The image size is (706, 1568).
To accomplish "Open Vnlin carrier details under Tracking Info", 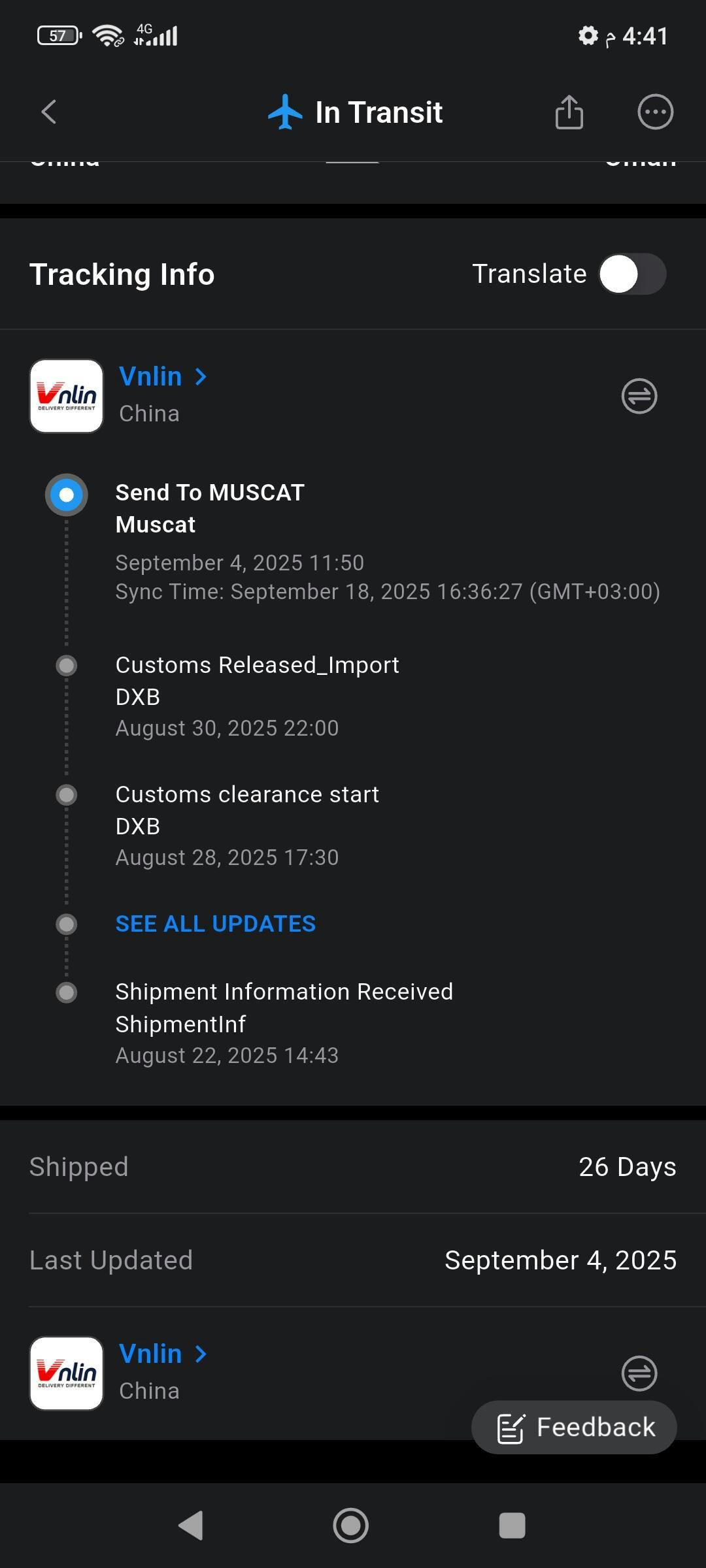I will [x=163, y=377].
